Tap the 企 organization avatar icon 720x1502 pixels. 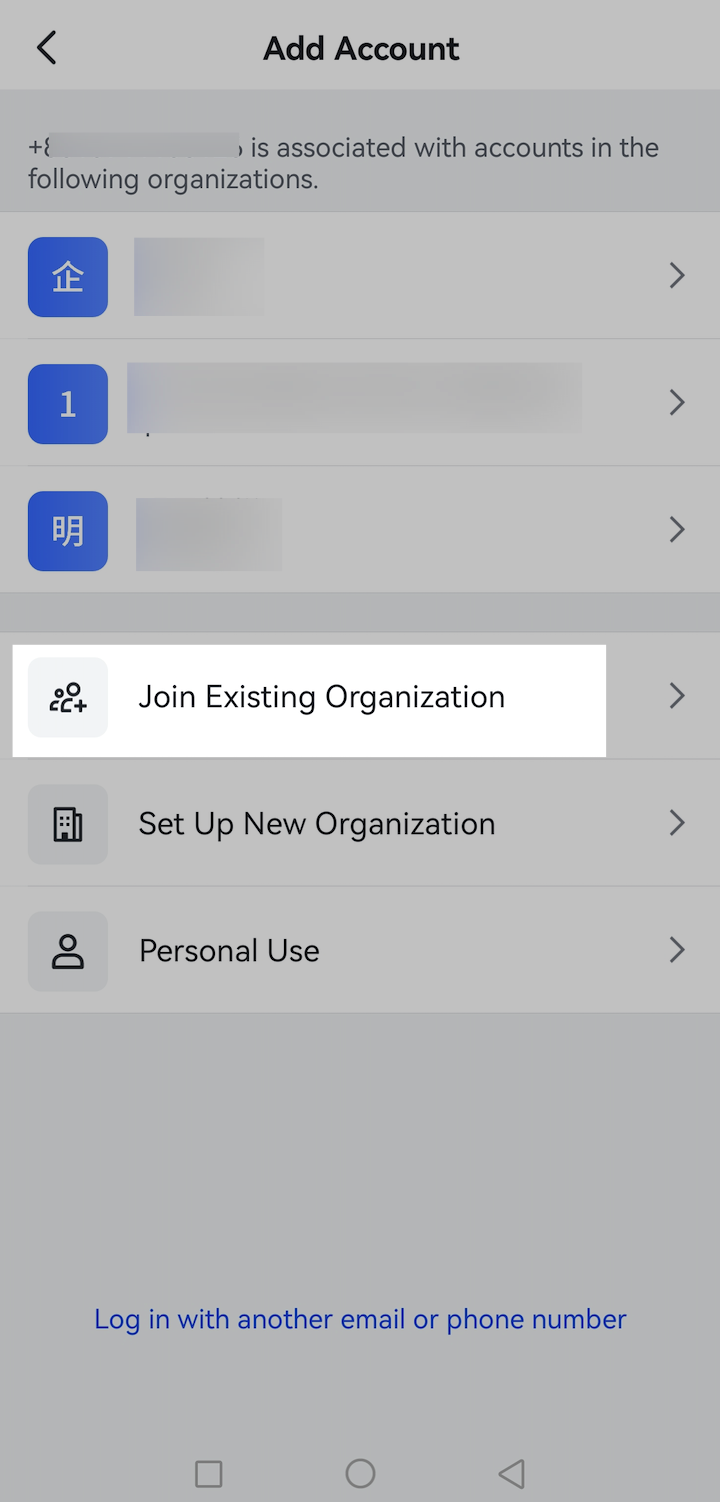tap(67, 277)
